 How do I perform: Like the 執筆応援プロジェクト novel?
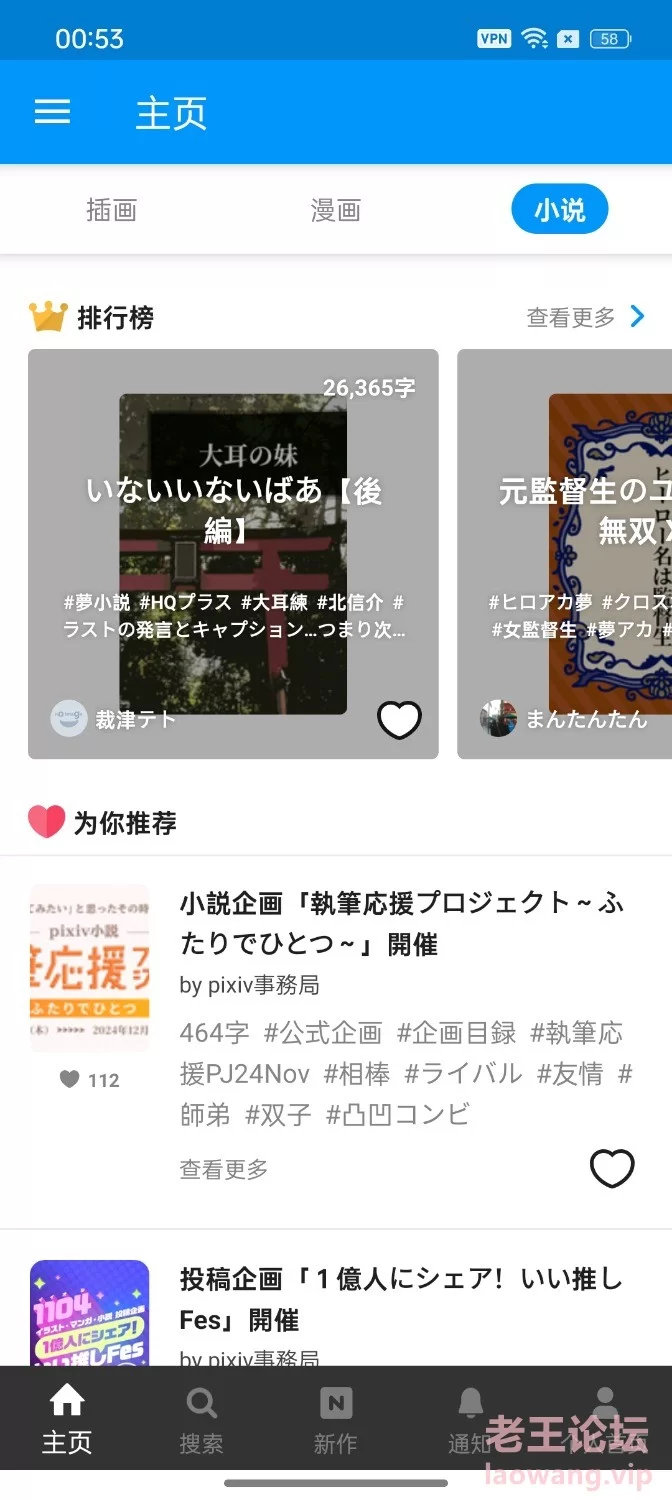(612, 1168)
